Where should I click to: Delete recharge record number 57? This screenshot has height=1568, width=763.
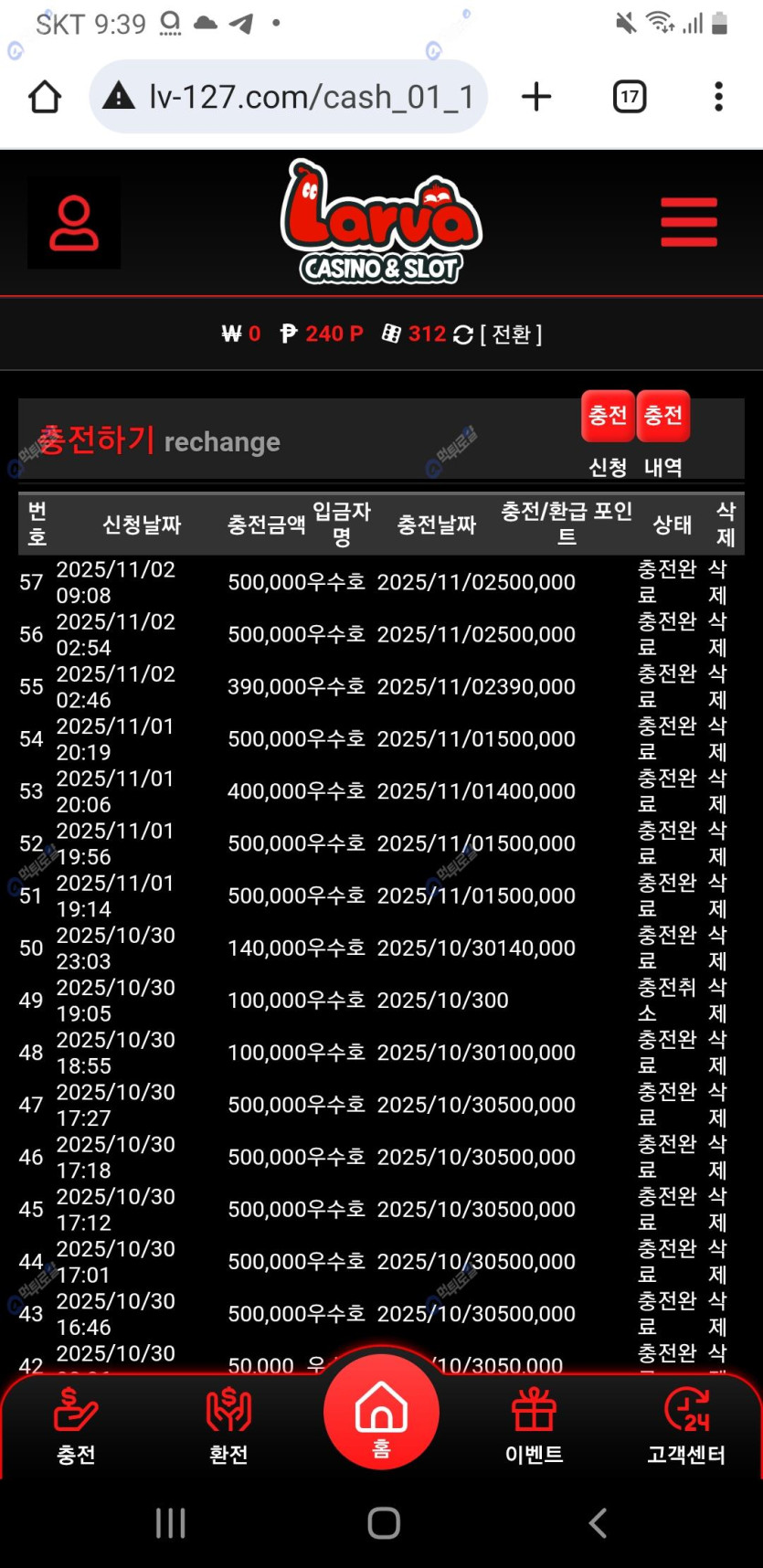[718, 582]
